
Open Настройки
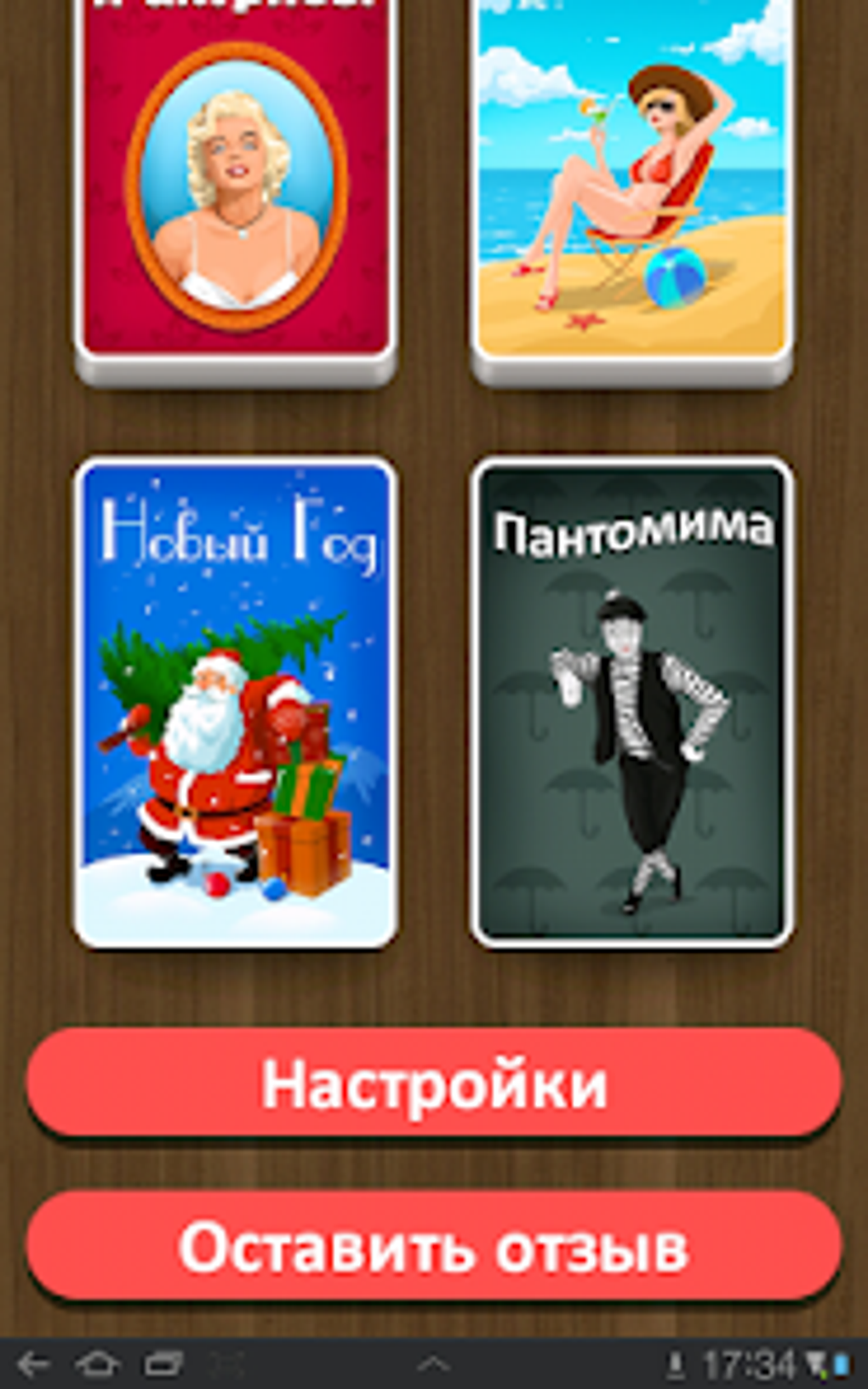coord(434,1083)
